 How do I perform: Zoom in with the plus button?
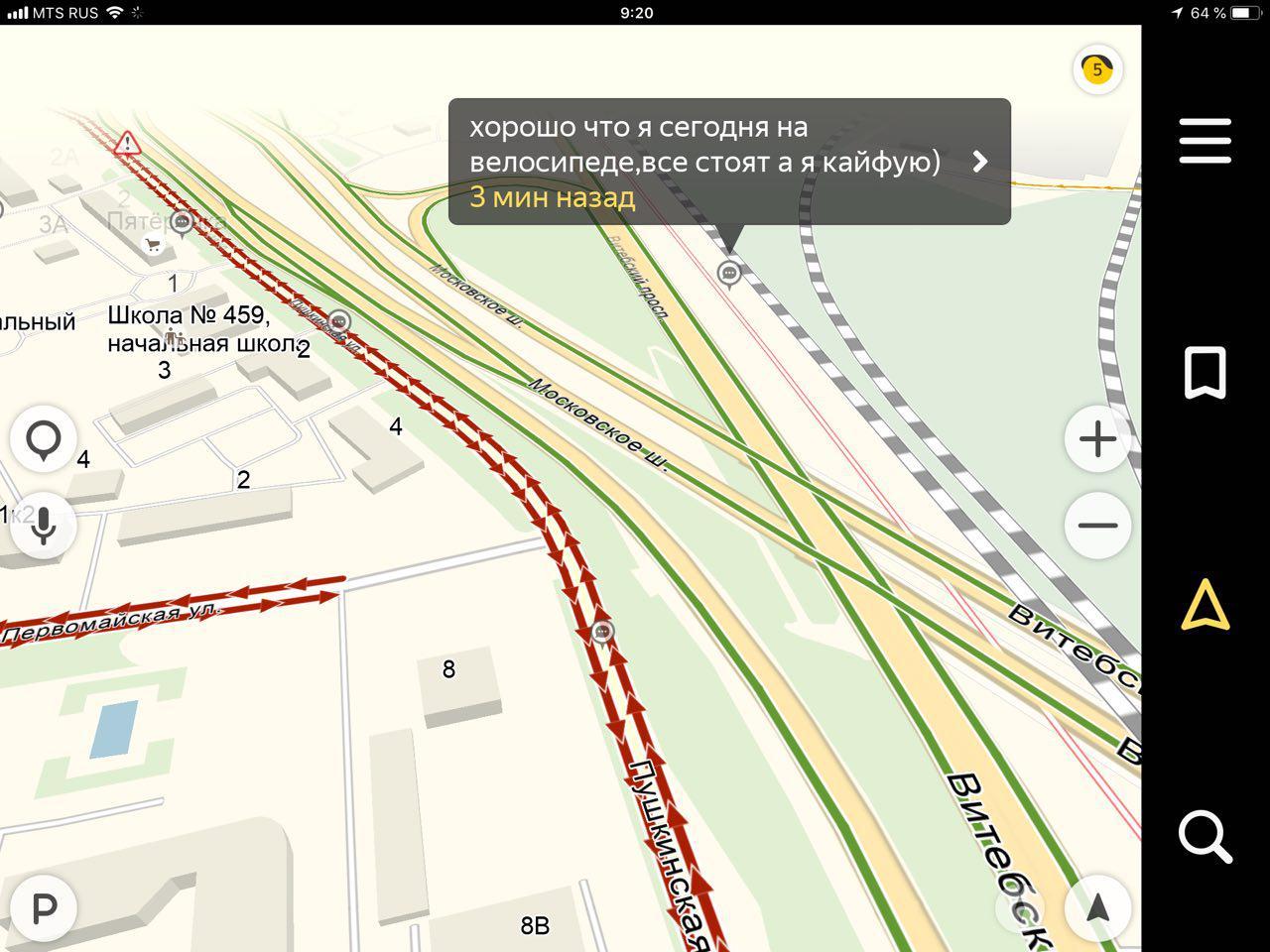pyautogui.click(x=1097, y=439)
